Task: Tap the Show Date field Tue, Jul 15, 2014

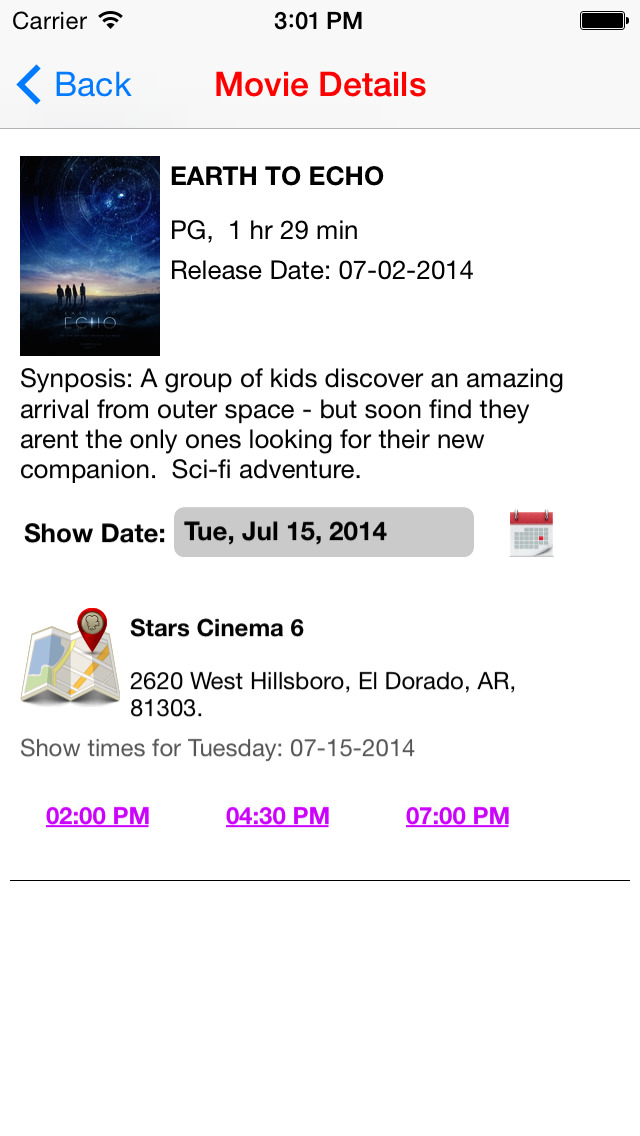Action: (x=323, y=532)
